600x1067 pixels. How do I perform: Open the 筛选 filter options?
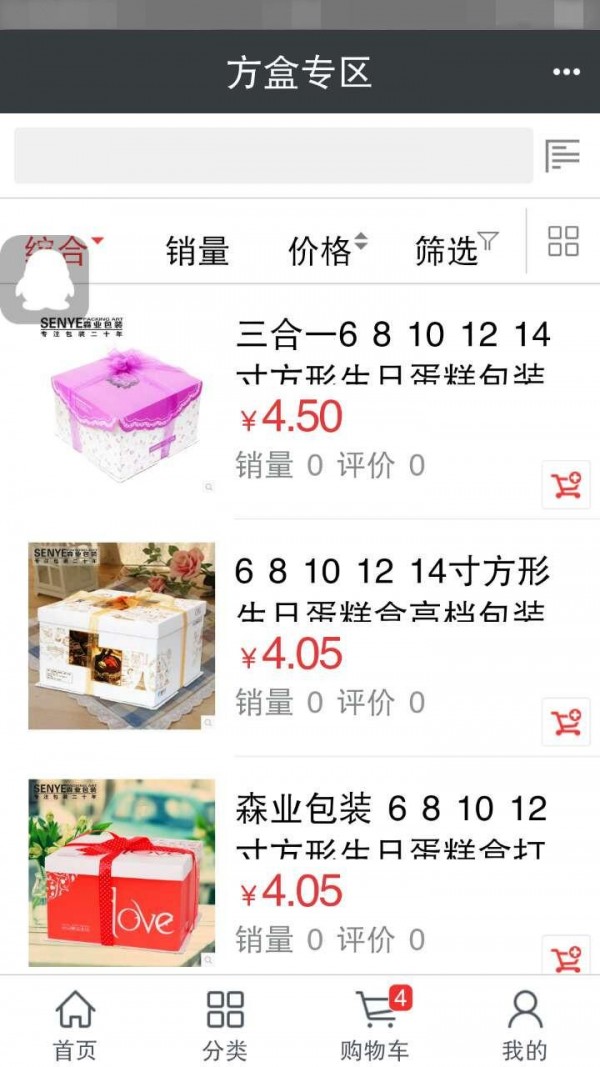tap(455, 250)
